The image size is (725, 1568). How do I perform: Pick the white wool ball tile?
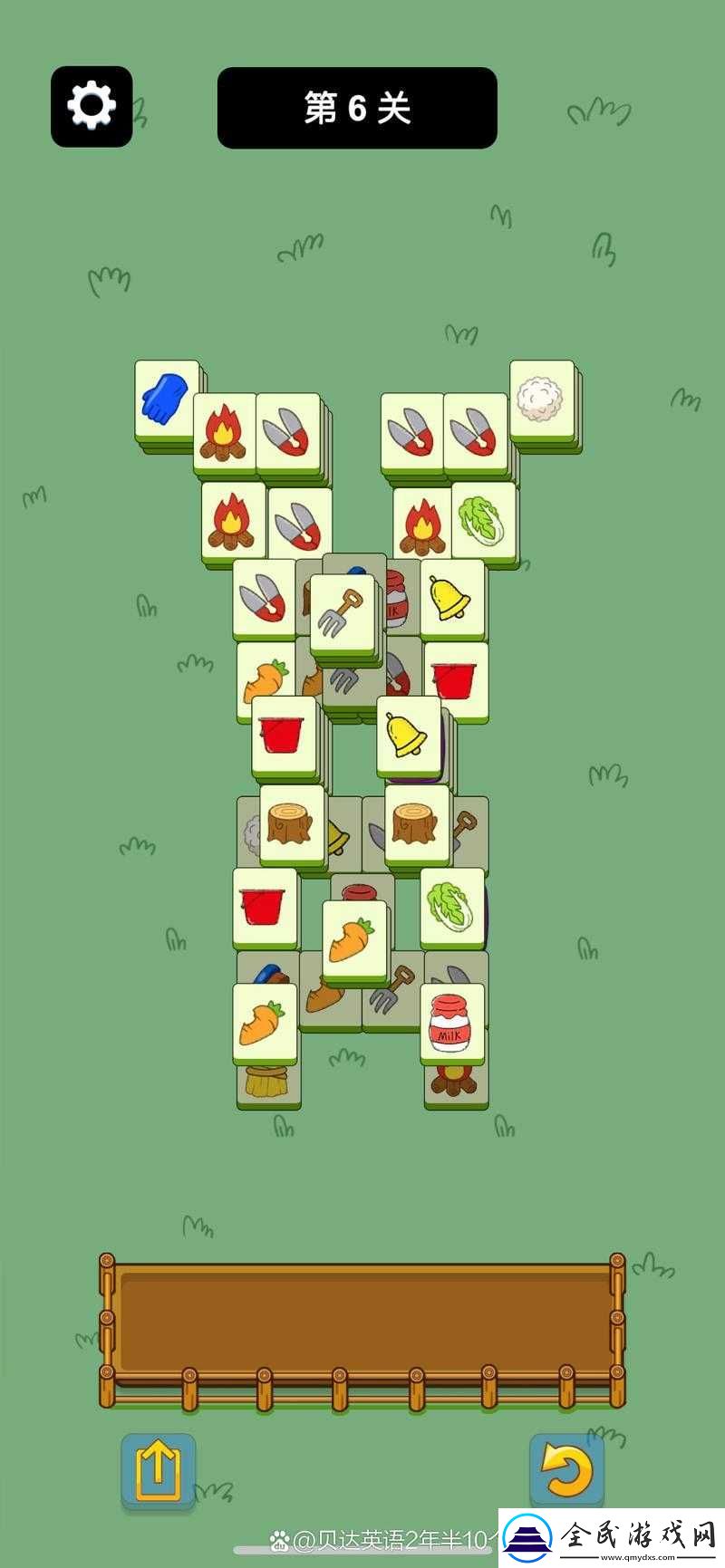click(x=541, y=399)
